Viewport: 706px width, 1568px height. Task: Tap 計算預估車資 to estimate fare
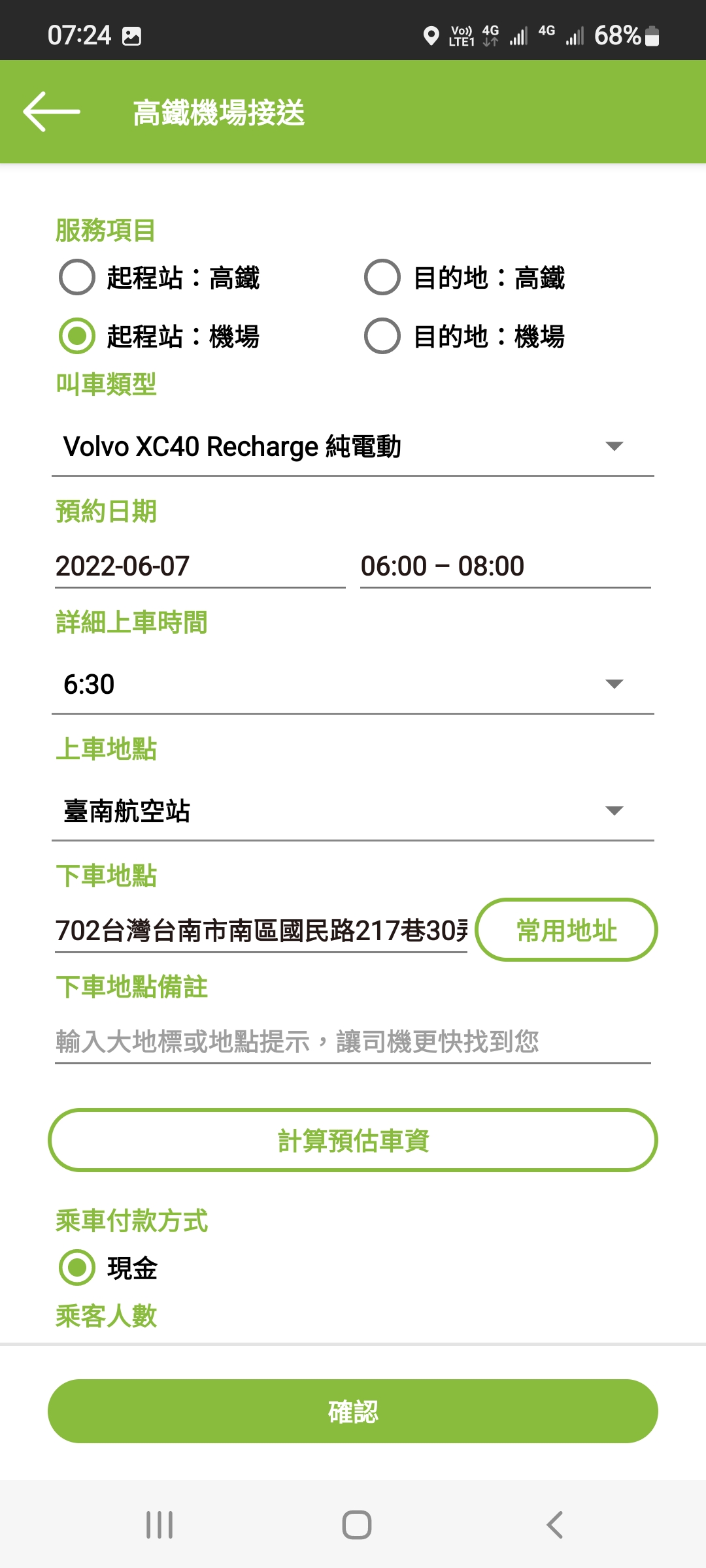pos(353,1140)
